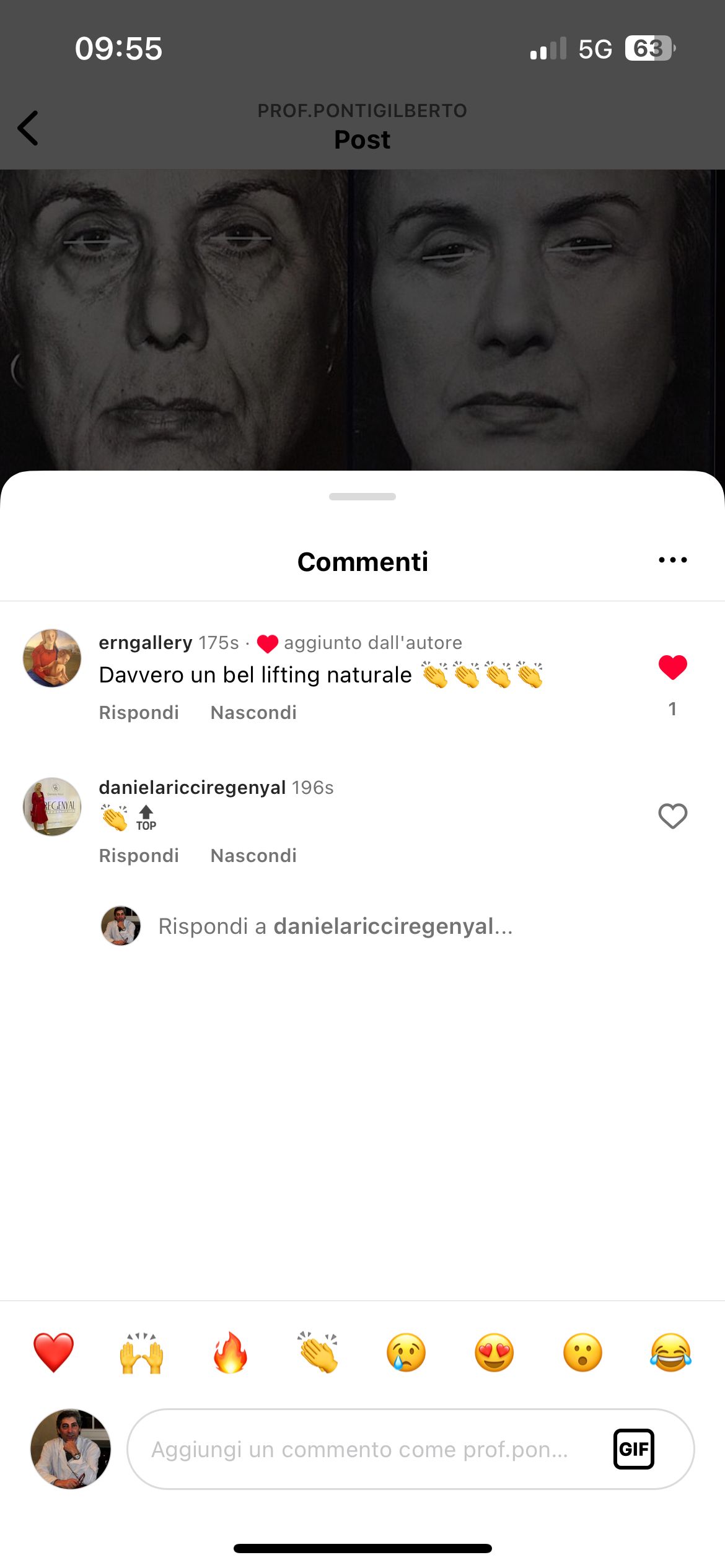Viewport: 725px width, 1568px height.
Task: Open erngallery's profile picture
Action: [52, 658]
